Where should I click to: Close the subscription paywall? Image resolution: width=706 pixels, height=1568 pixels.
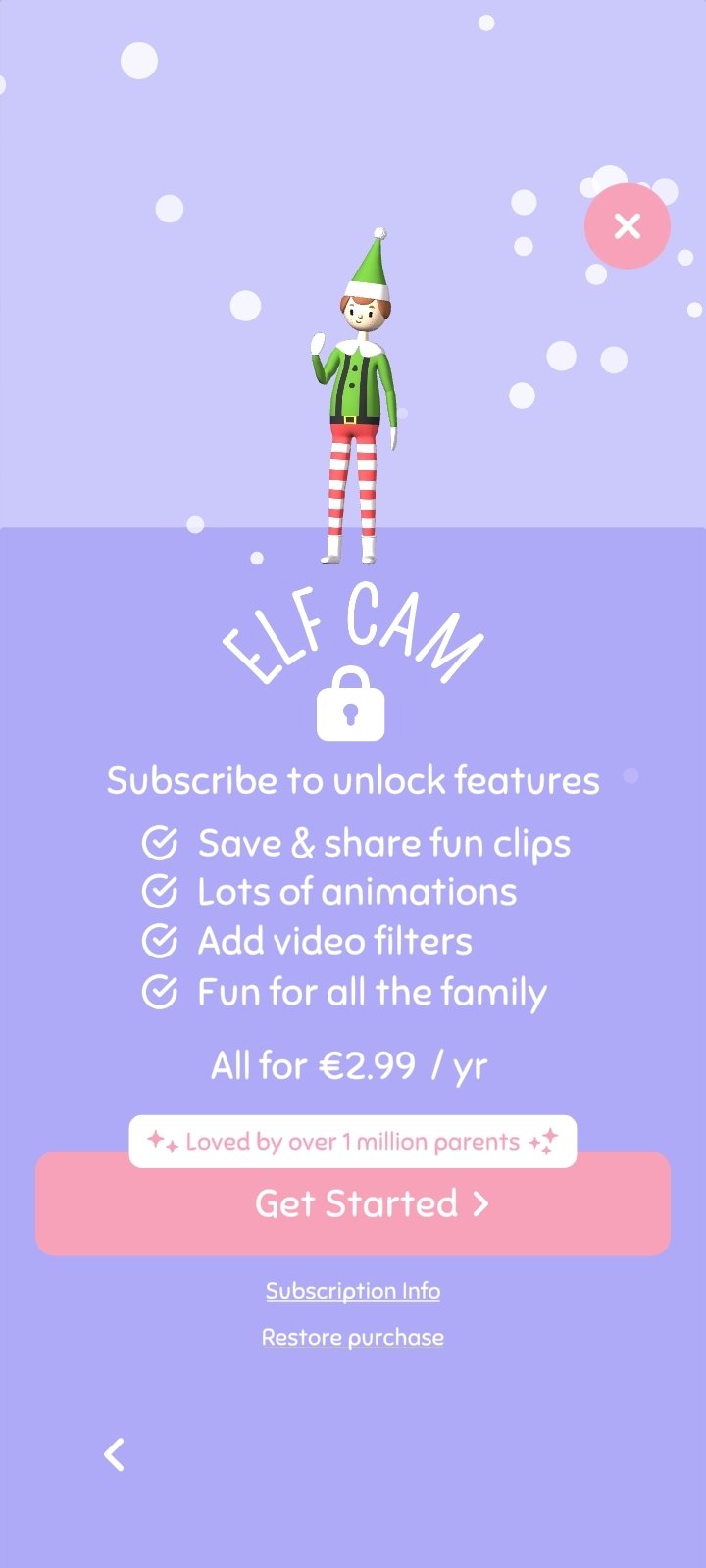point(628,226)
